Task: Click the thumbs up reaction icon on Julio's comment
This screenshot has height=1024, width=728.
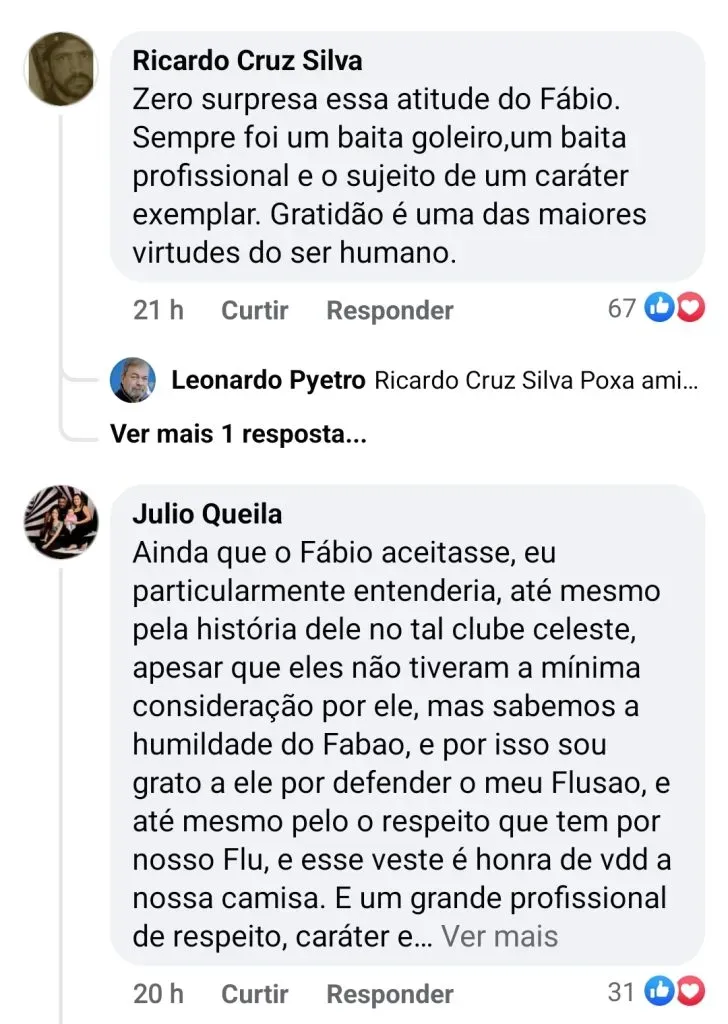Action: [x=660, y=993]
